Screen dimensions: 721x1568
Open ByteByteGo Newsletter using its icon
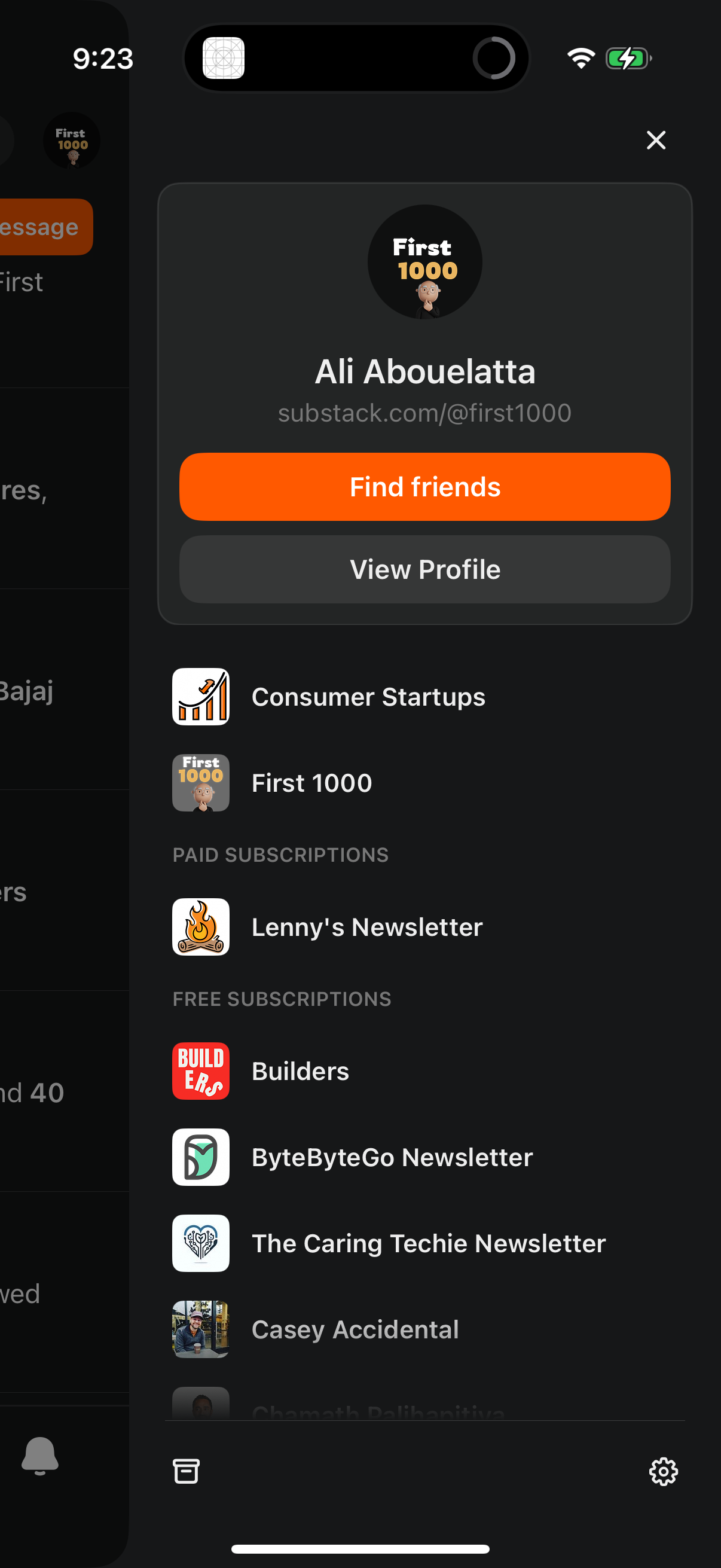201,1157
